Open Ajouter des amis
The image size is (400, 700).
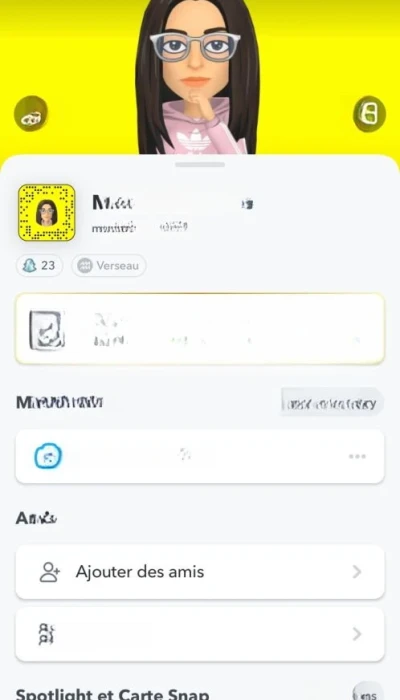pos(200,572)
